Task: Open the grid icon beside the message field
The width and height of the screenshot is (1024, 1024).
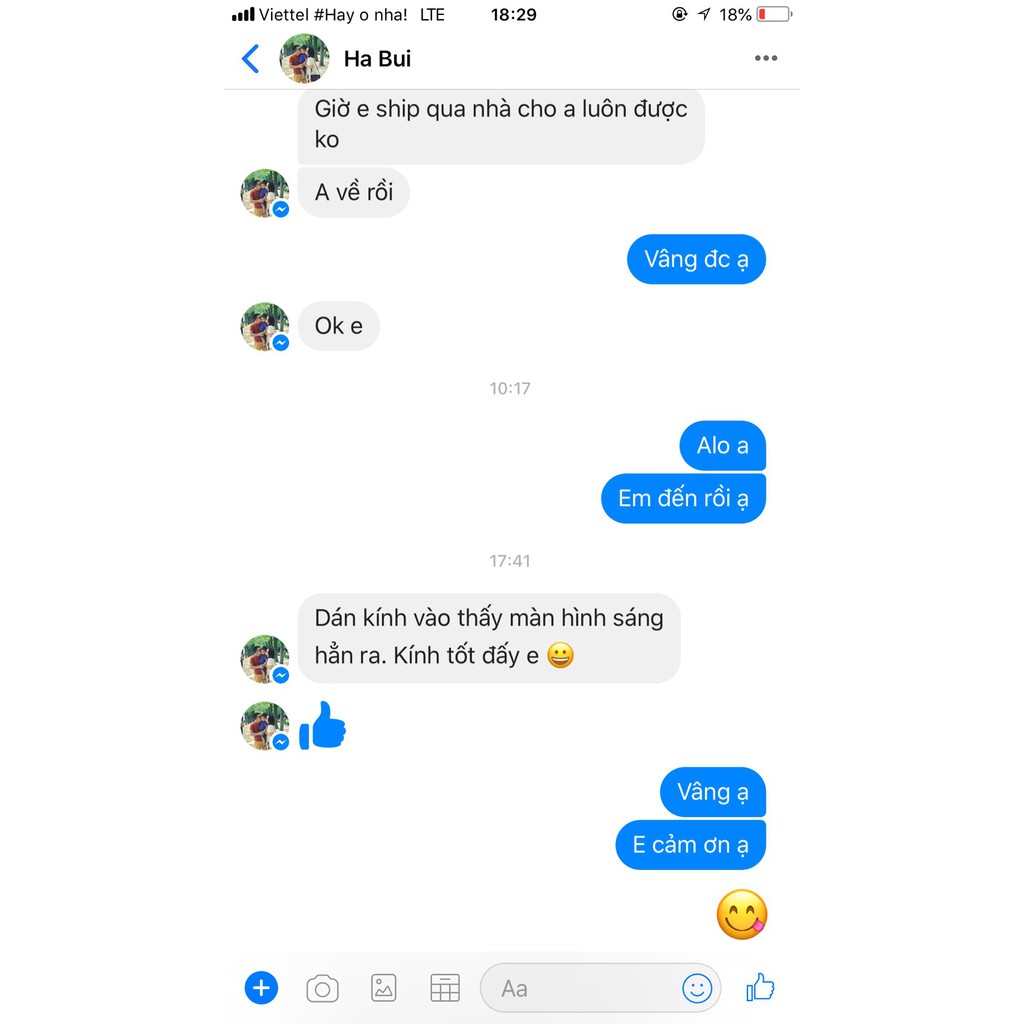Action: click(445, 988)
